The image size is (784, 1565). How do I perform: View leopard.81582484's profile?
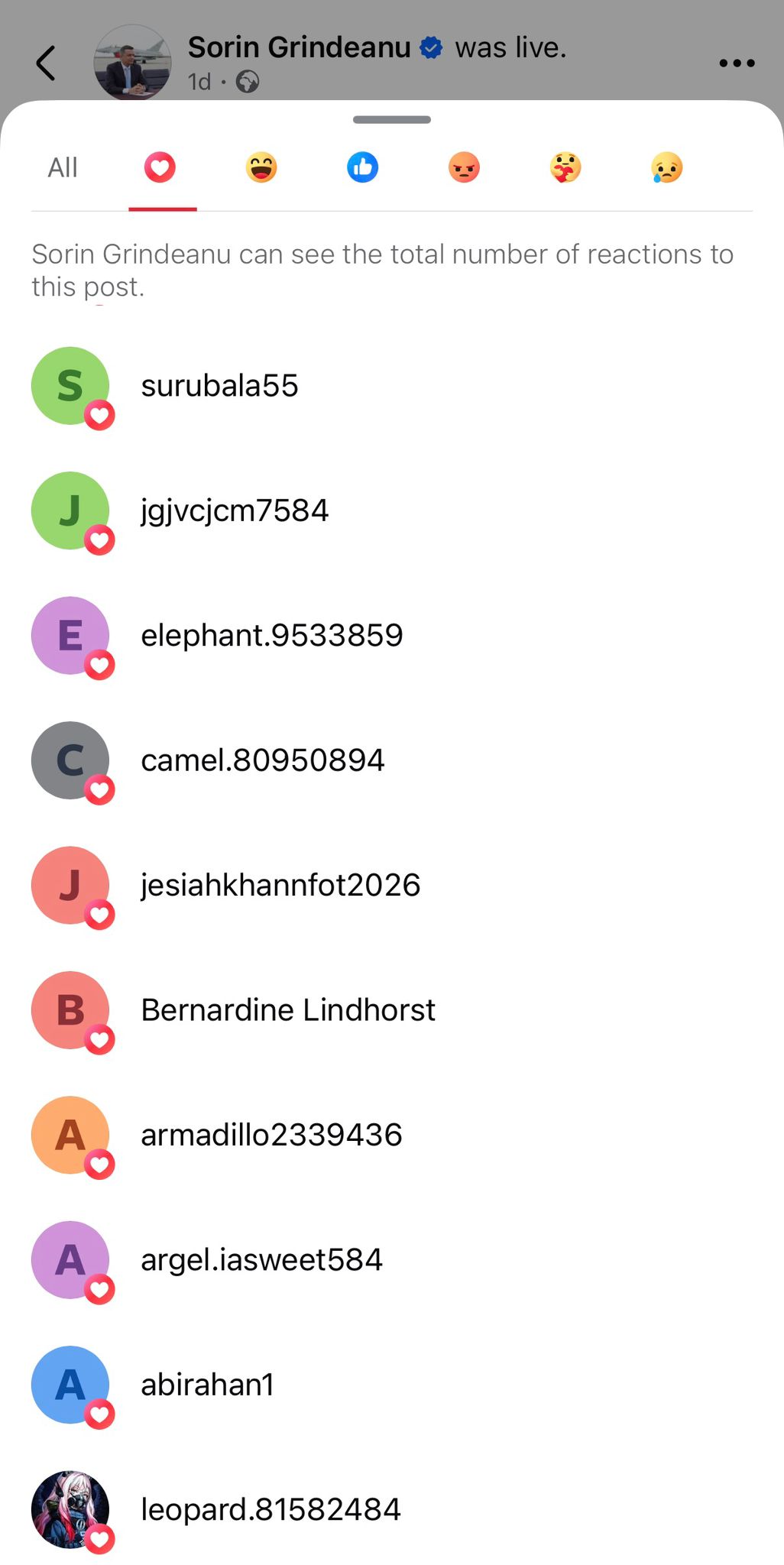tap(271, 1509)
